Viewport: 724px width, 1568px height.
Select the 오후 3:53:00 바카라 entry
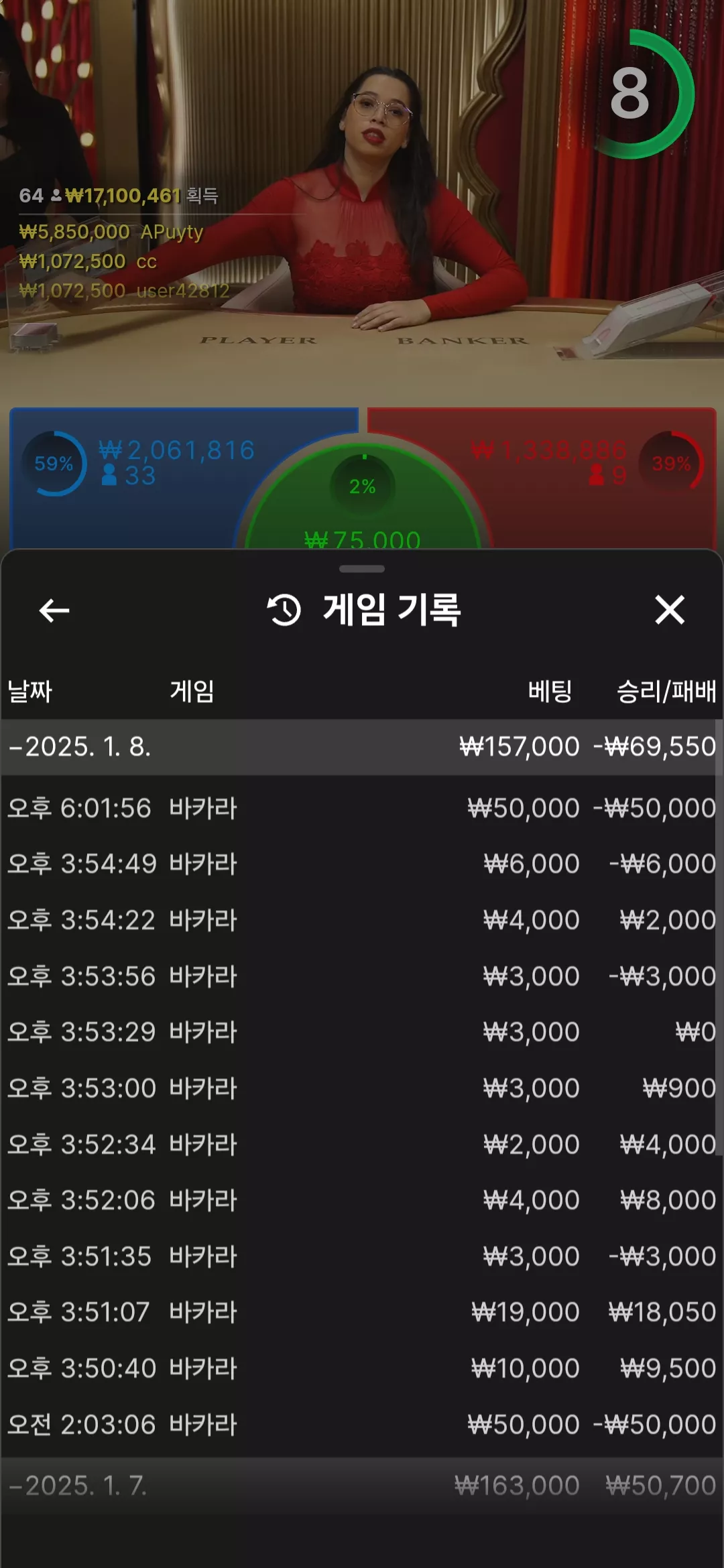tap(362, 1088)
